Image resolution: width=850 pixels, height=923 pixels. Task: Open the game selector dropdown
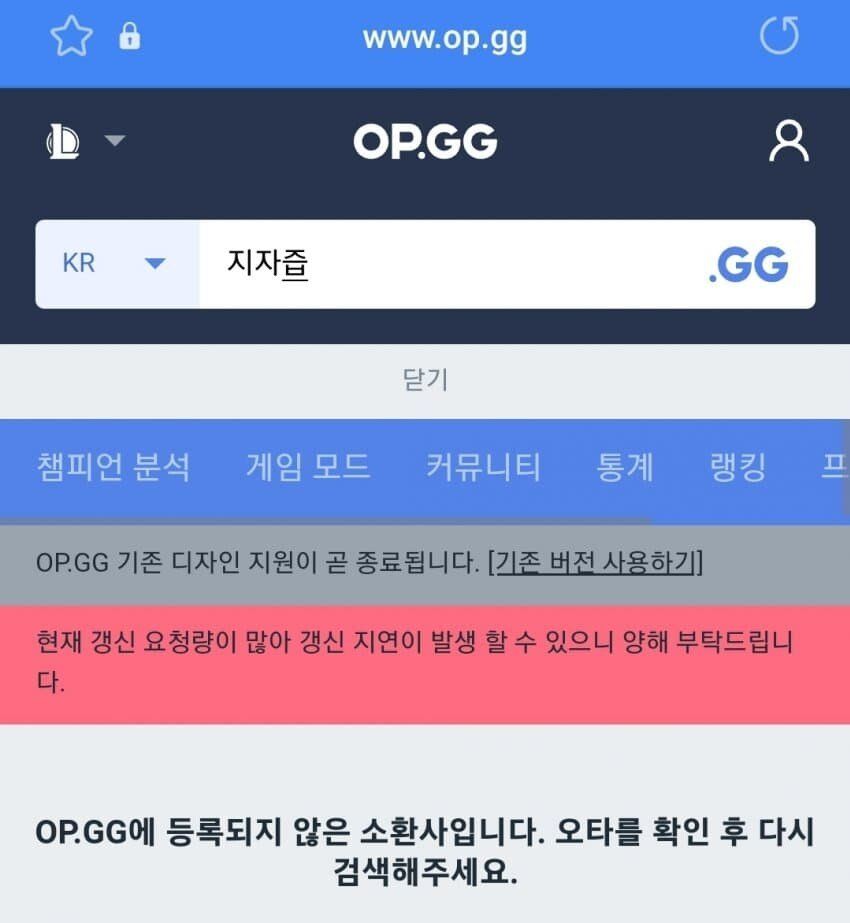[86, 141]
